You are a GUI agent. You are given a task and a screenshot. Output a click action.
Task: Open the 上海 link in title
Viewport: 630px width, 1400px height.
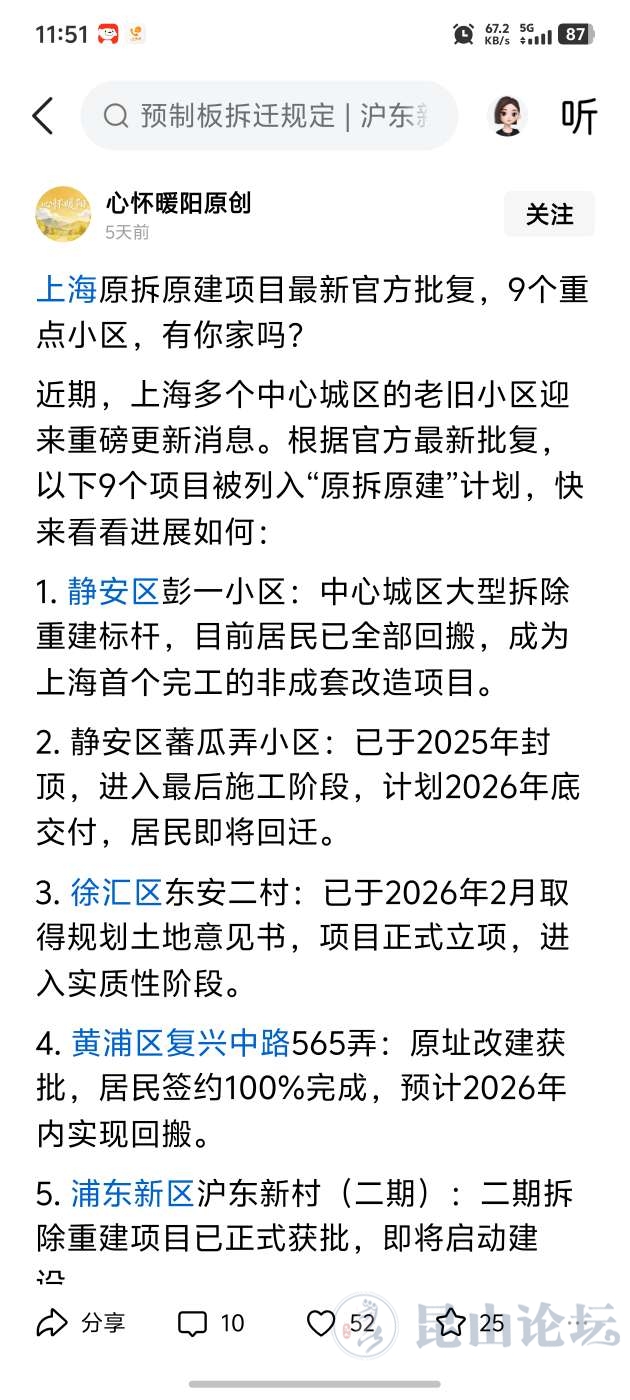tap(66, 291)
